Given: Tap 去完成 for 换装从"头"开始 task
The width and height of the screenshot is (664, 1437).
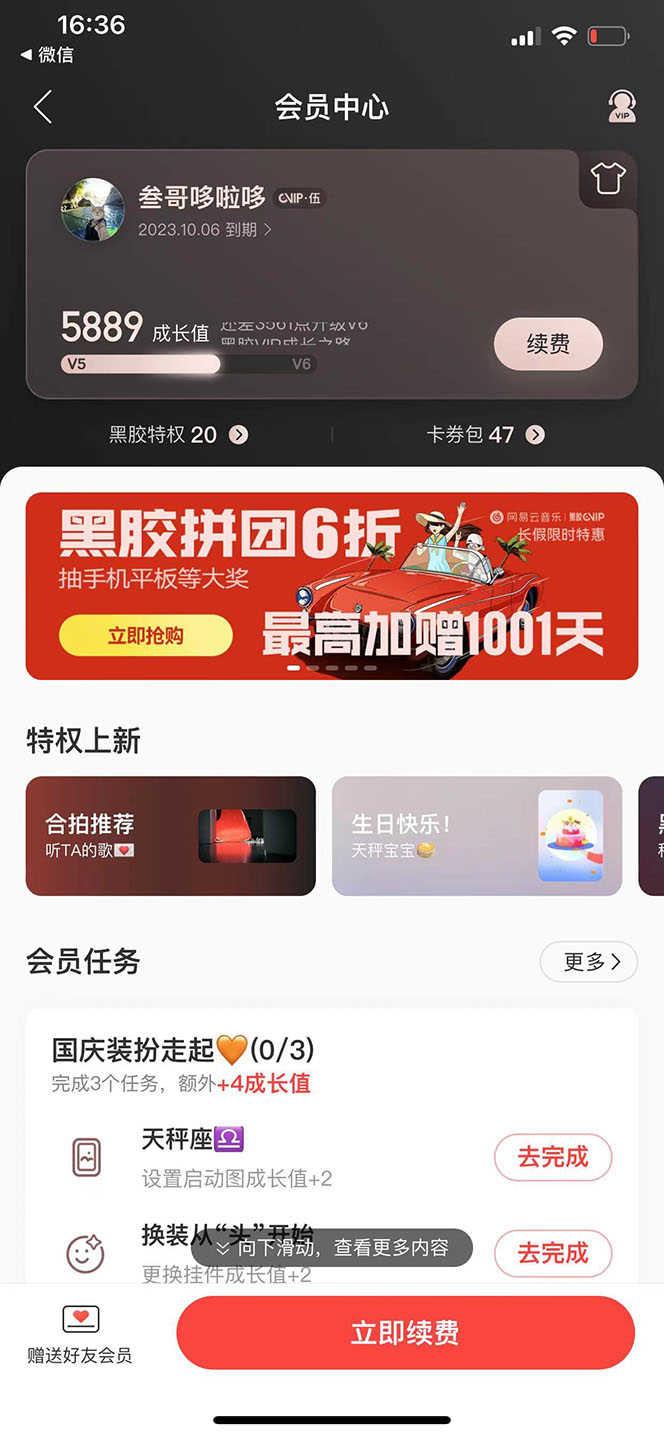Looking at the screenshot, I should click(552, 1253).
